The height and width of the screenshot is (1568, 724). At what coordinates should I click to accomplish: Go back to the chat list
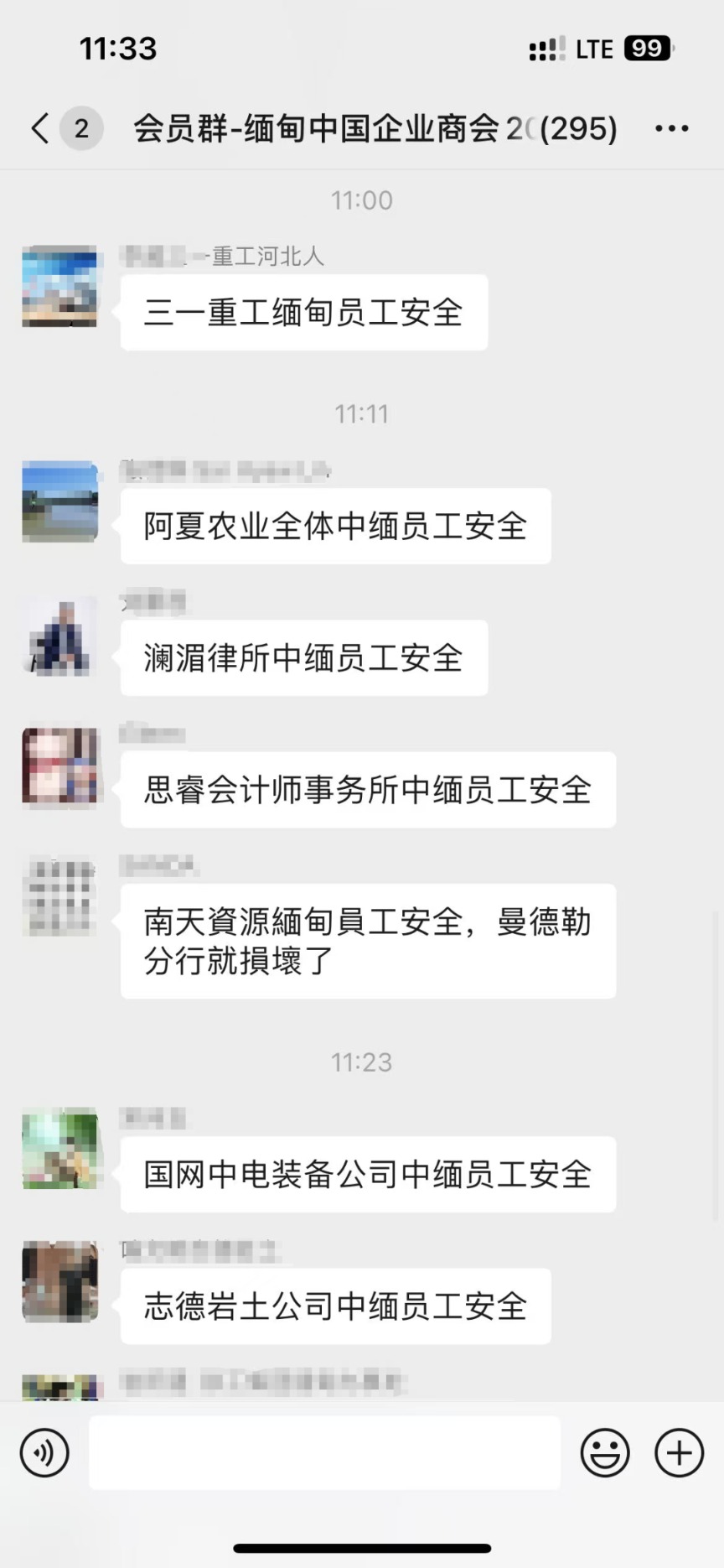click(40, 128)
